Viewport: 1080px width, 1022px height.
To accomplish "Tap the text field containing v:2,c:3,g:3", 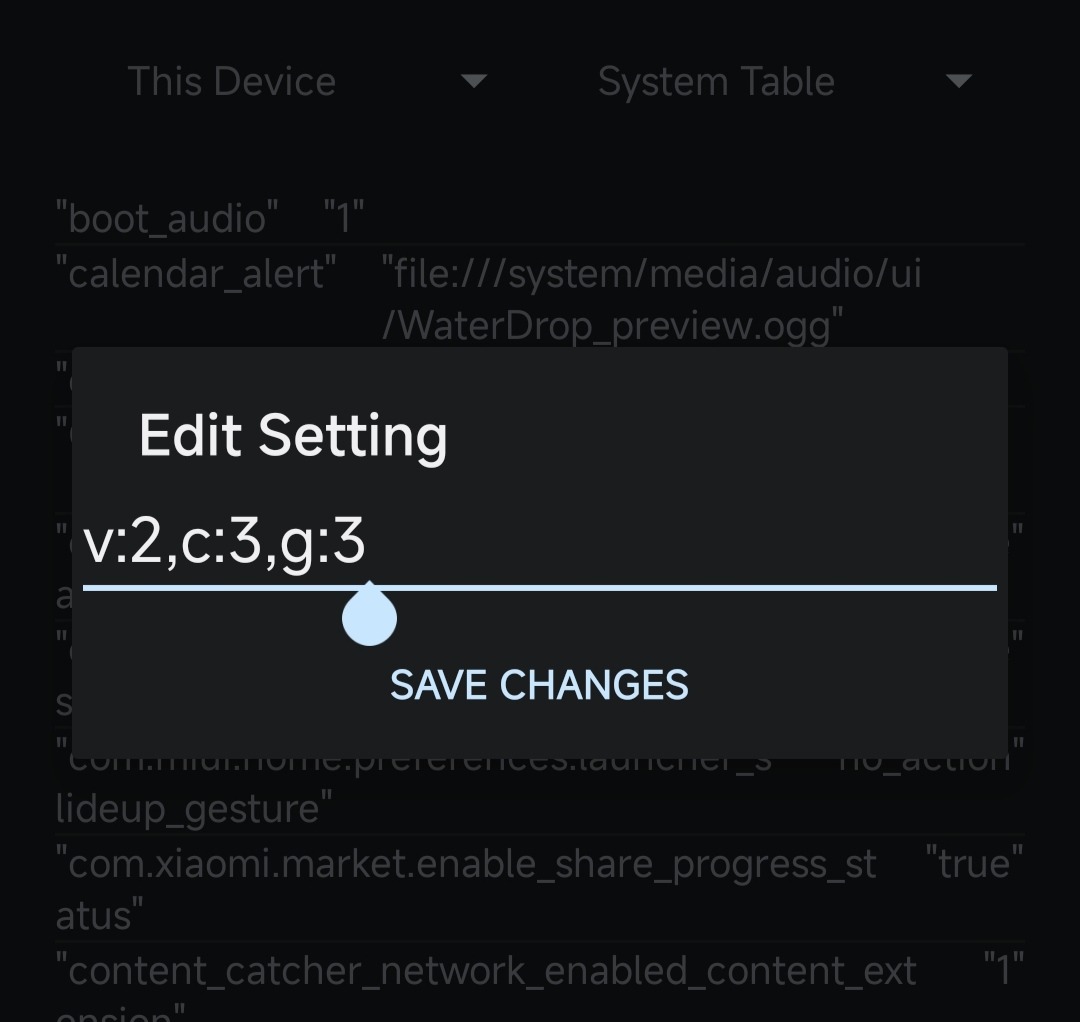I will tap(538, 545).
